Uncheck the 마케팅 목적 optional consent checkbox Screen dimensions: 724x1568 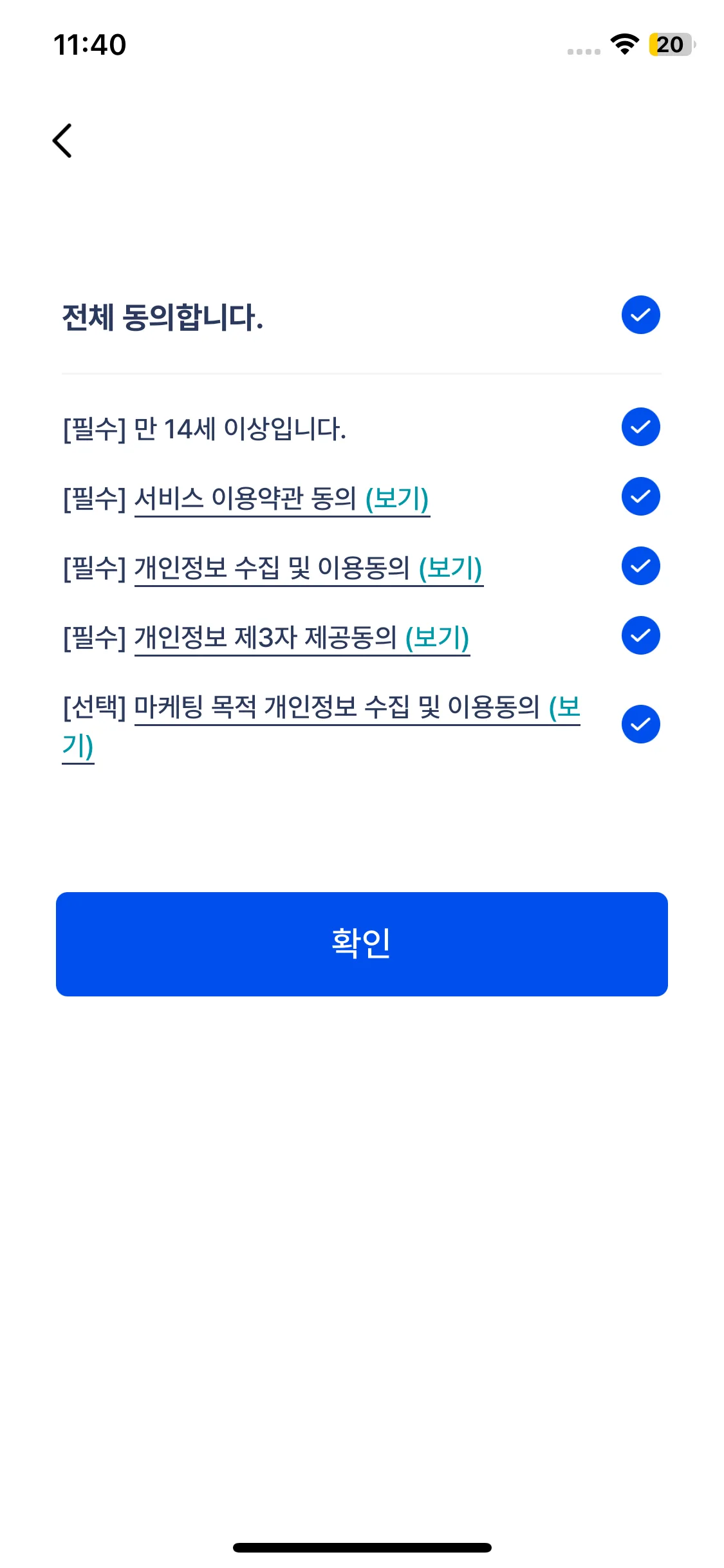(640, 724)
